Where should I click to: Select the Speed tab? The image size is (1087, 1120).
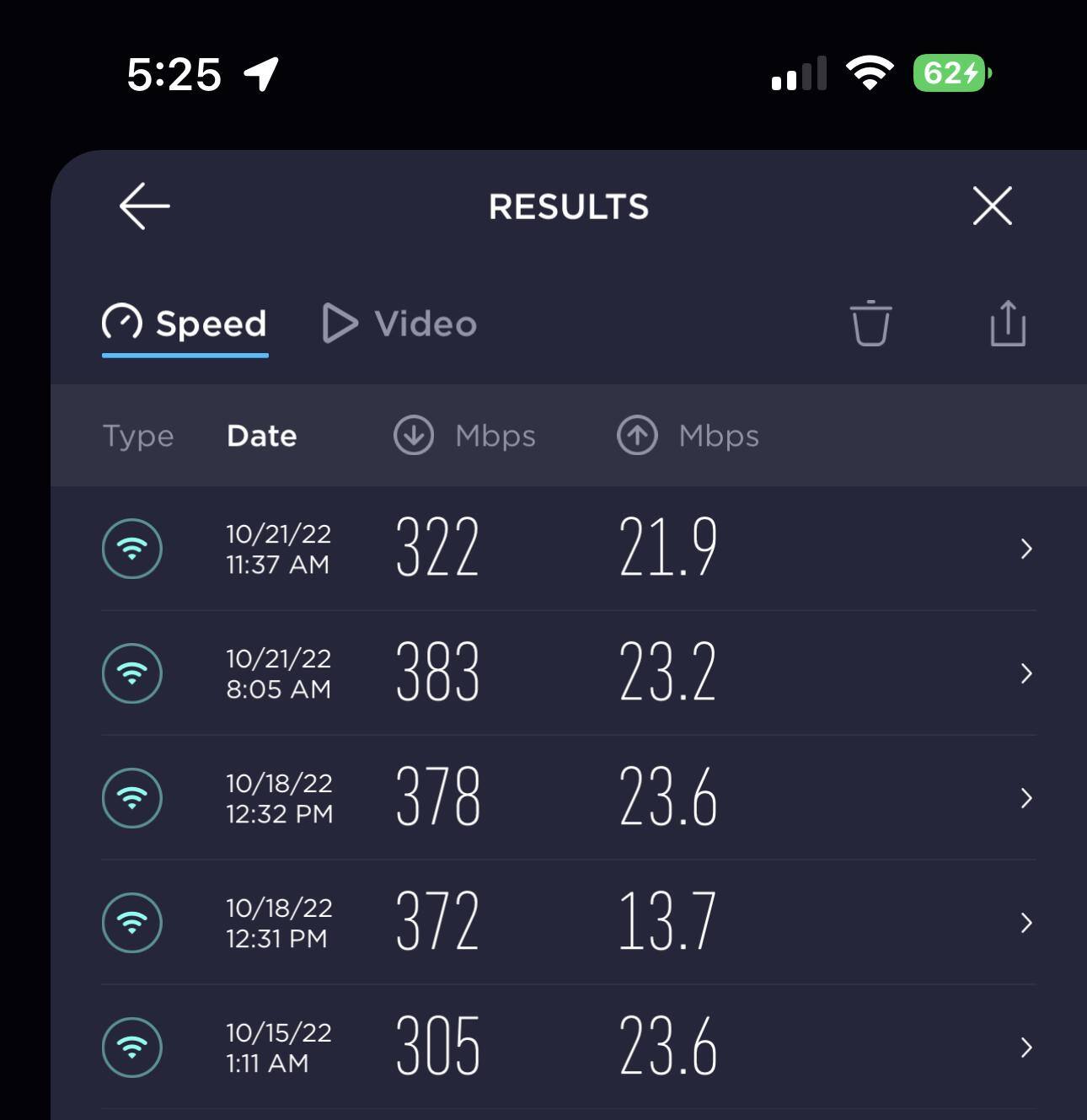click(185, 324)
